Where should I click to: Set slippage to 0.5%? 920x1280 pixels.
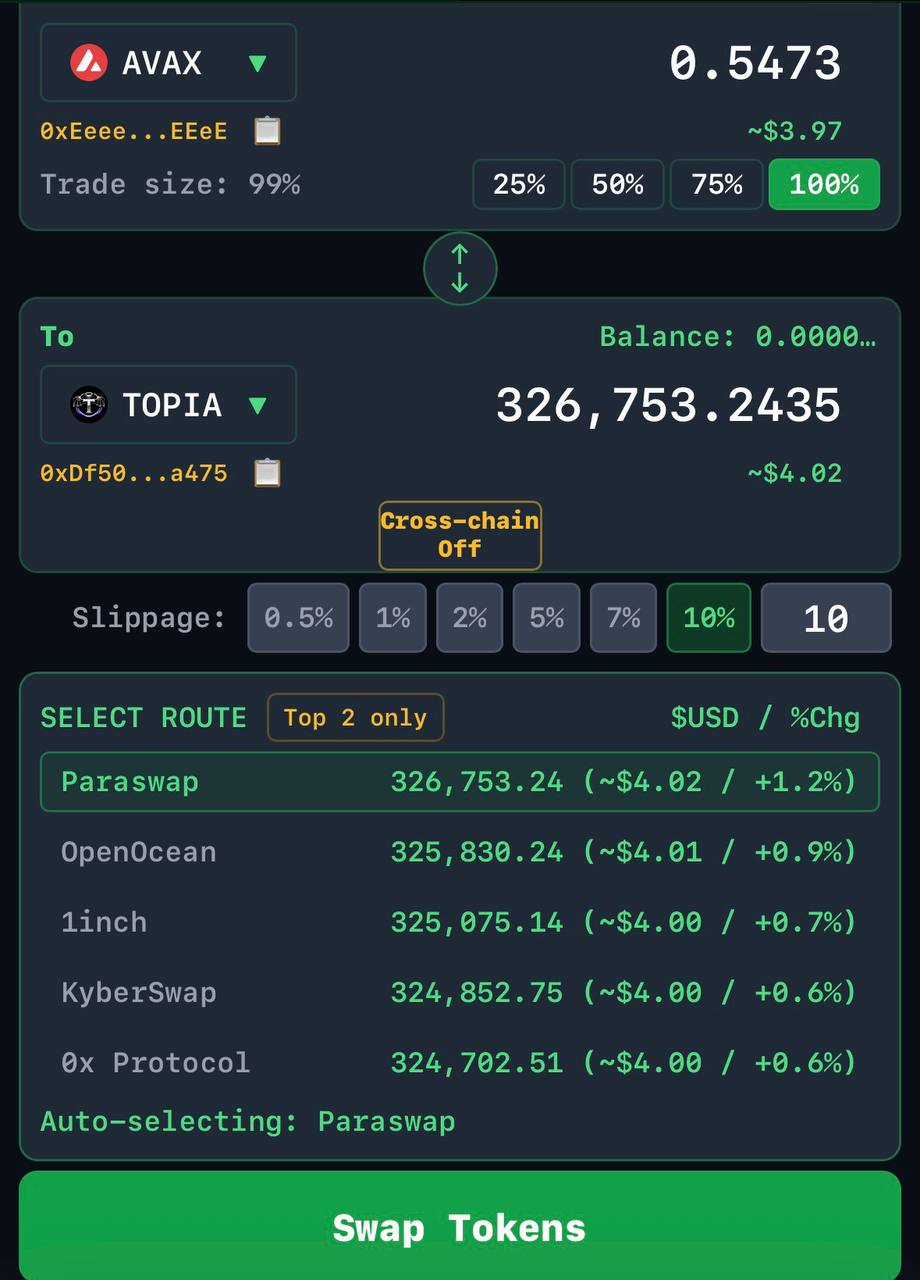tap(298, 618)
